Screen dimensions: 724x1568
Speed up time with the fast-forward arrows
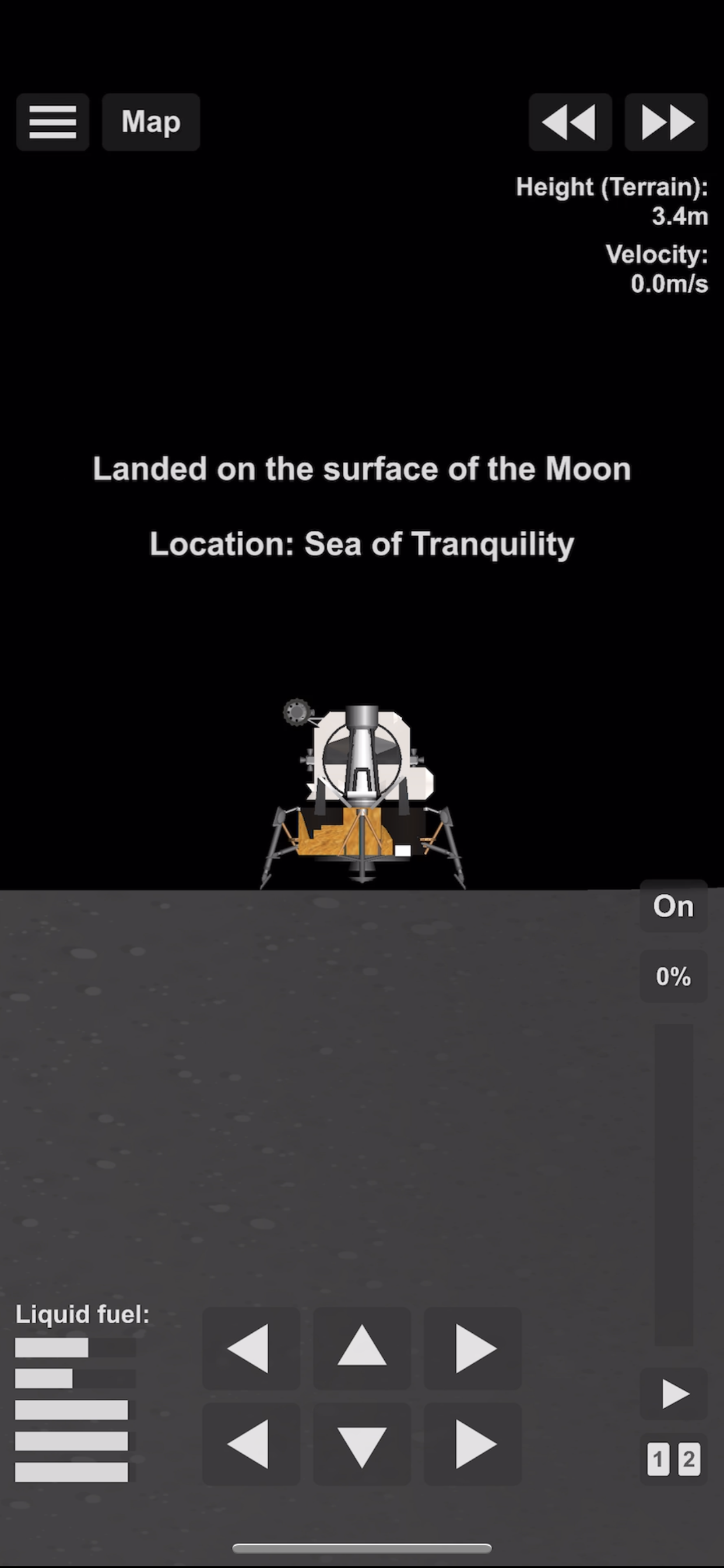click(x=666, y=122)
